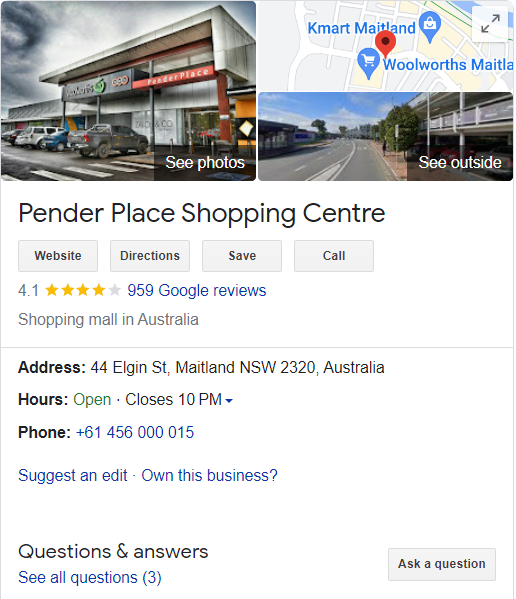The height and width of the screenshot is (599, 516).
Task: Tap the Ask a question button
Action: click(442, 564)
